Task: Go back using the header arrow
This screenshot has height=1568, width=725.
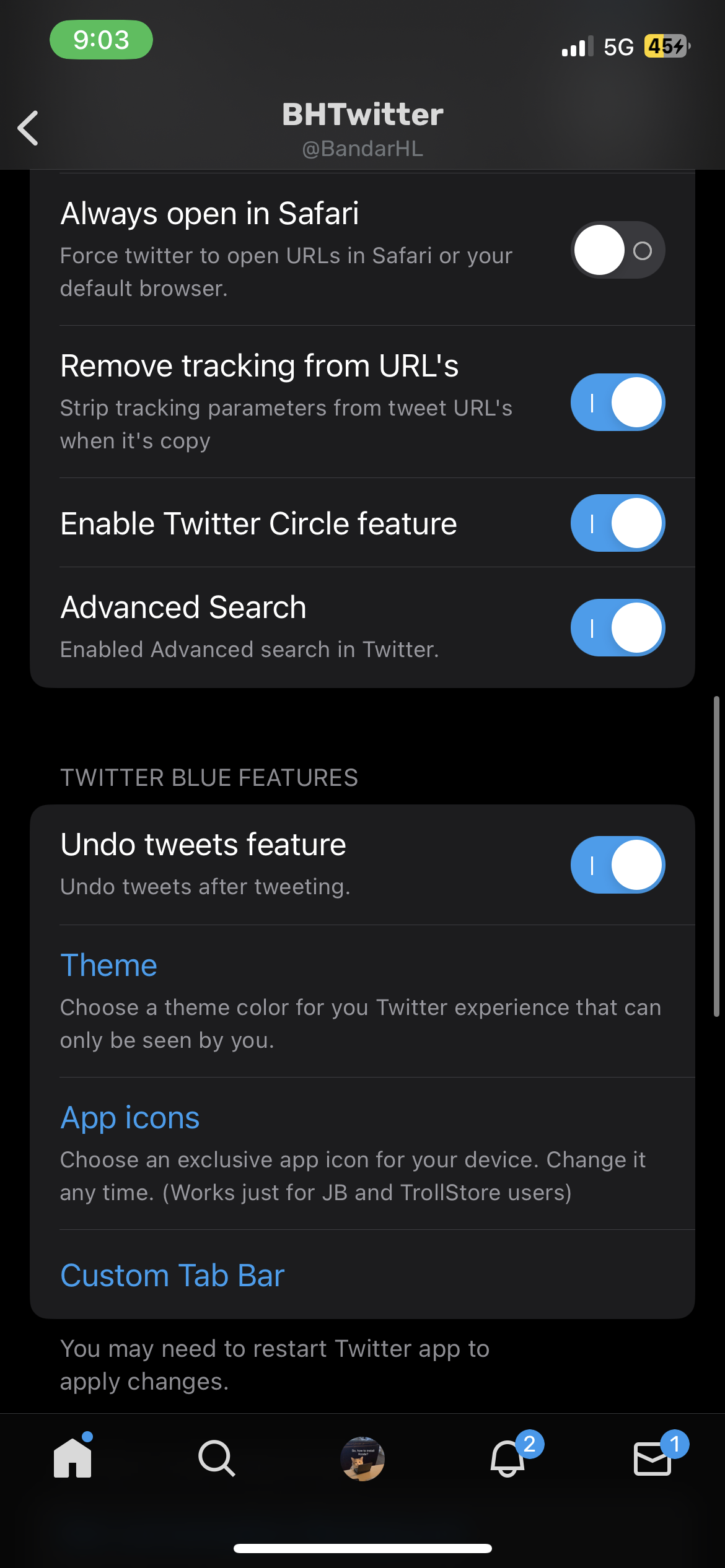Action: [29, 128]
